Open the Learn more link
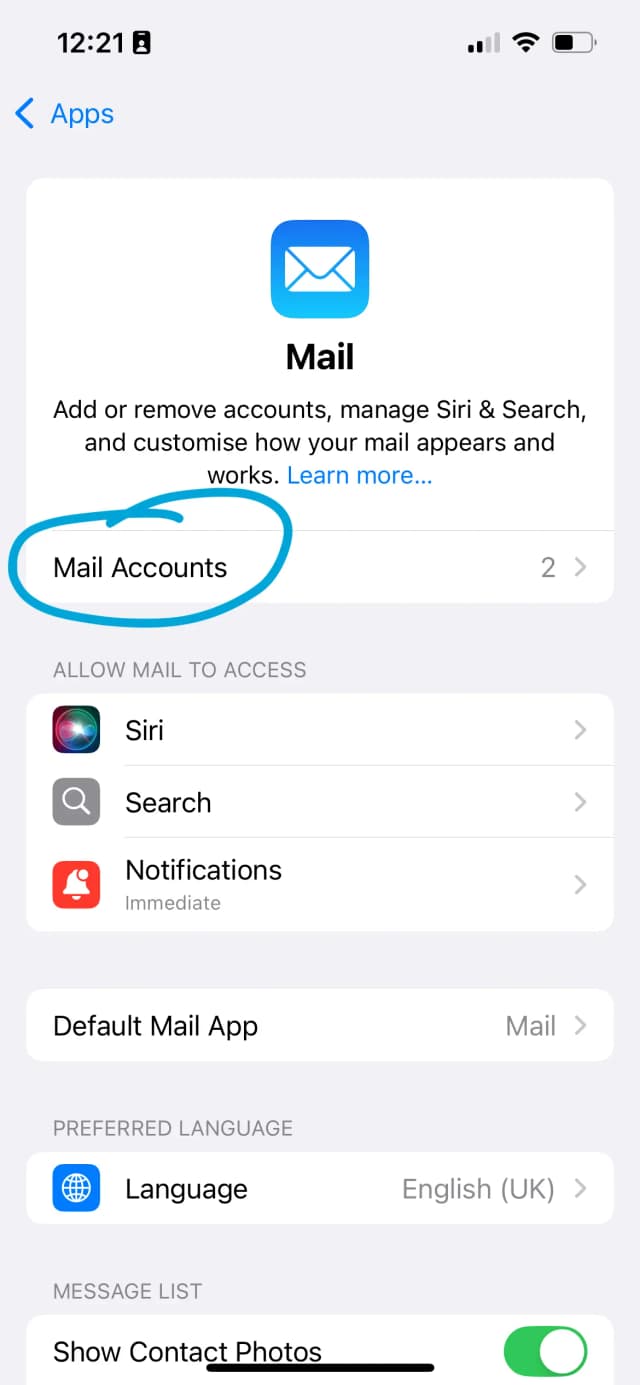The height and width of the screenshot is (1385, 640). coord(359,476)
